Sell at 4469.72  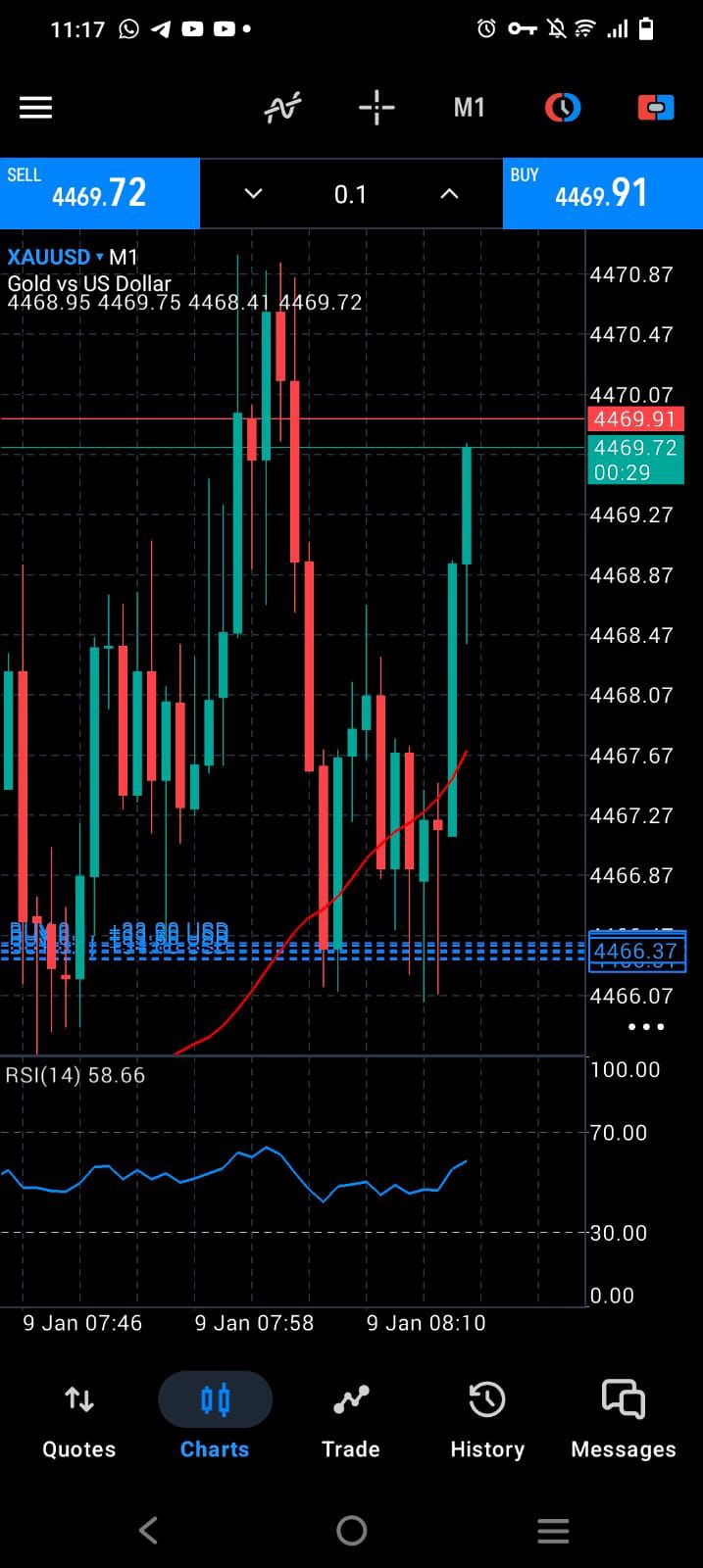click(99, 193)
